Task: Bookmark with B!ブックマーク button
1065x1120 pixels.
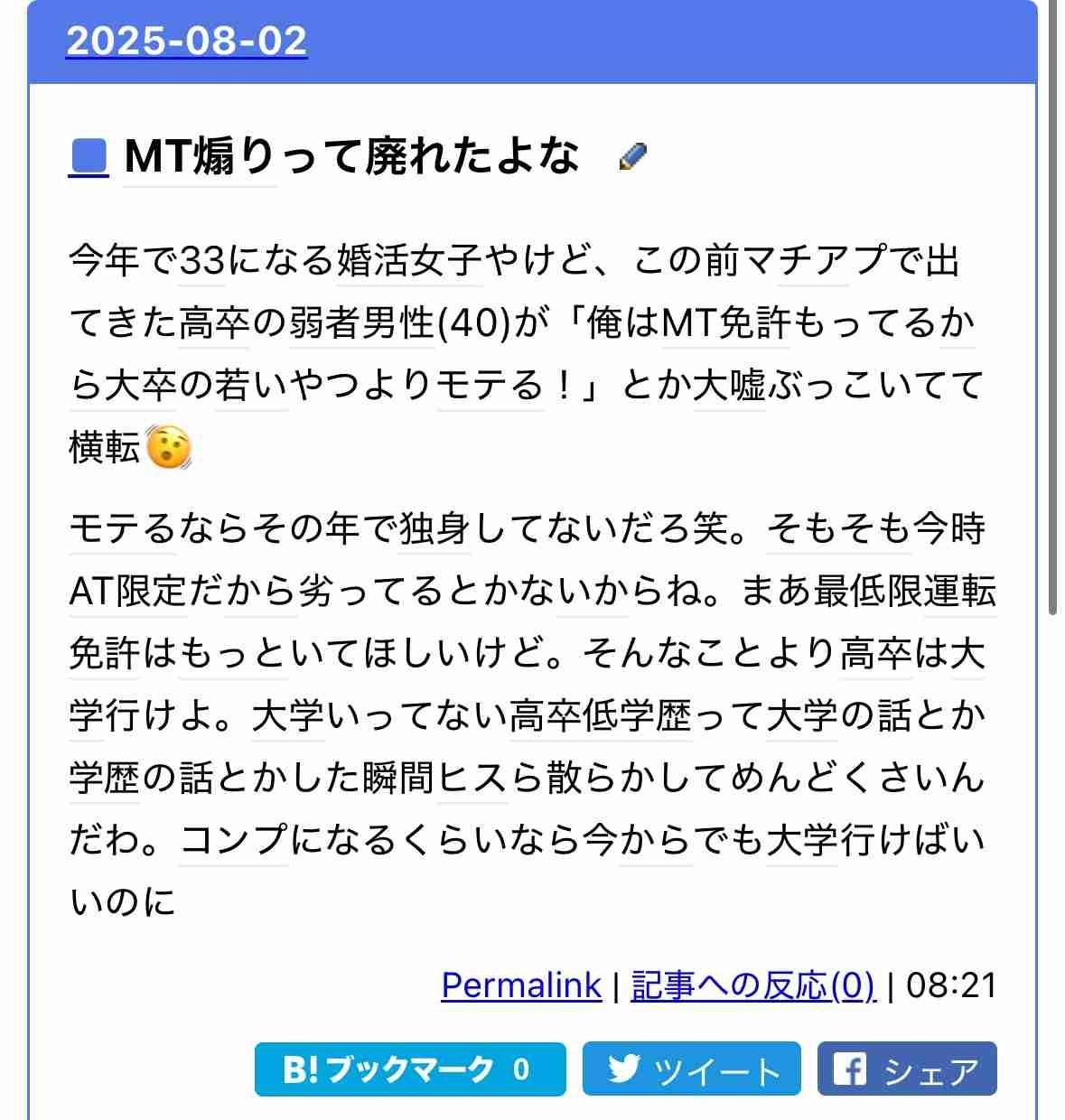Action: point(409,1069)
